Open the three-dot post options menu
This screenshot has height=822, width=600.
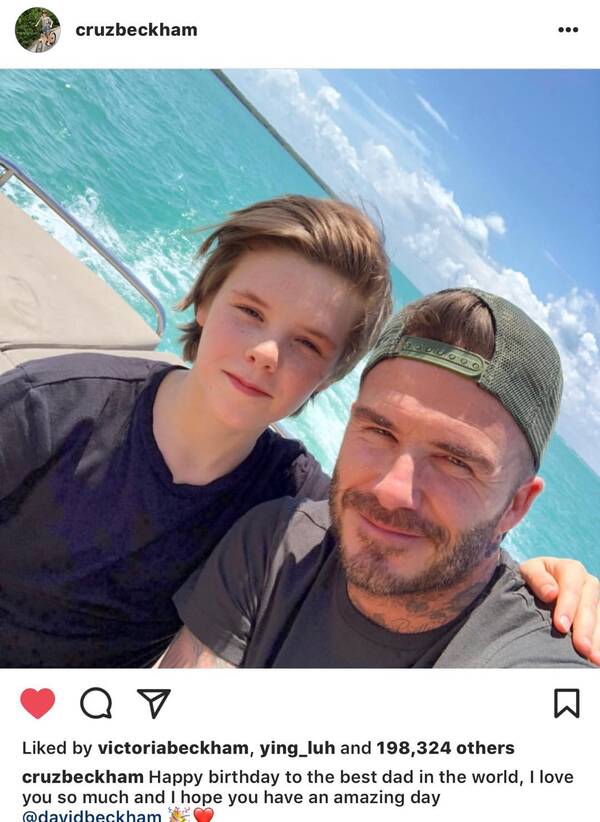[567, 30]
